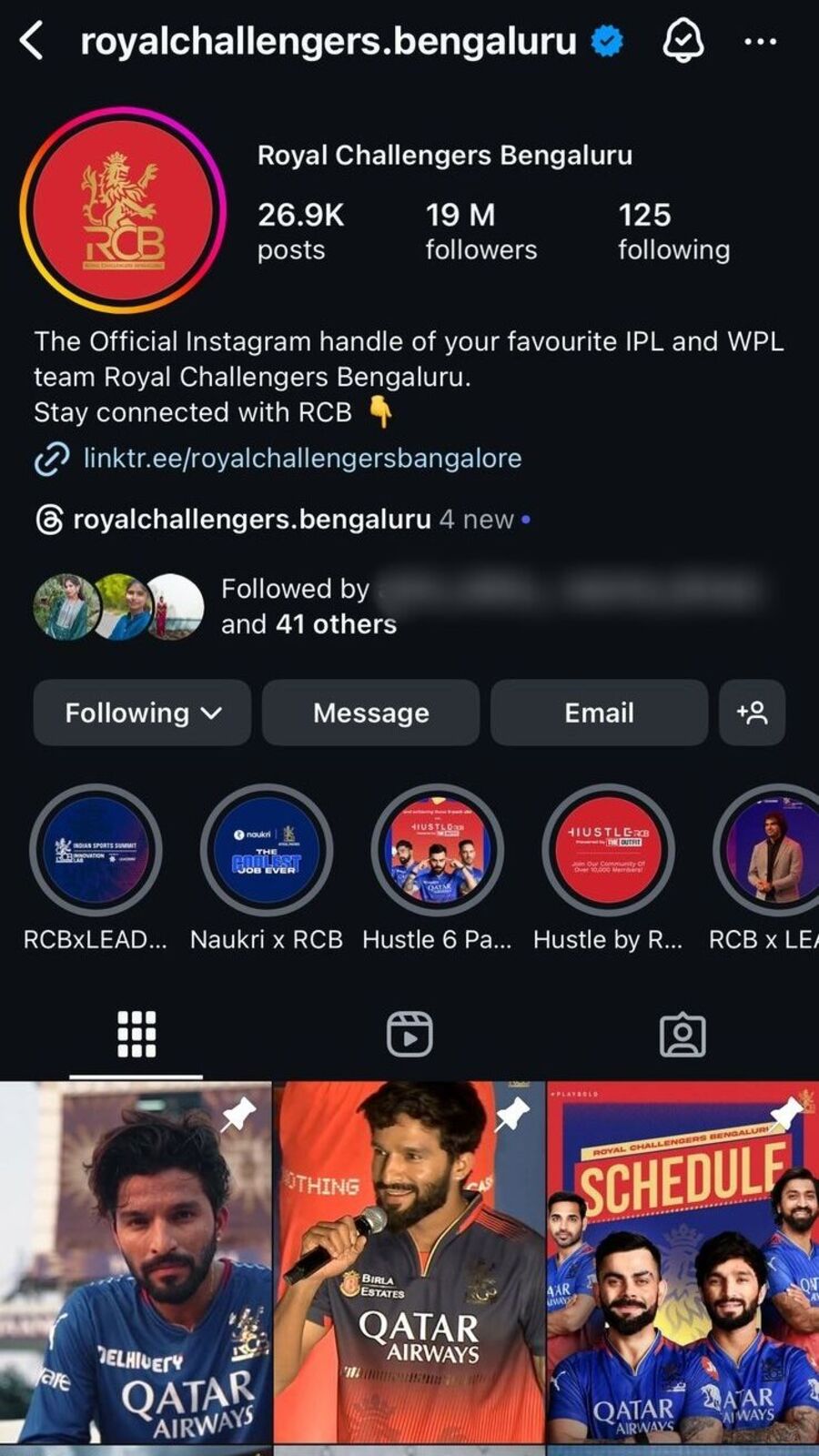This screenshot has width=819, height=1456.
Task: View the followers list showing 19 M
Action: tap(480, 231)
